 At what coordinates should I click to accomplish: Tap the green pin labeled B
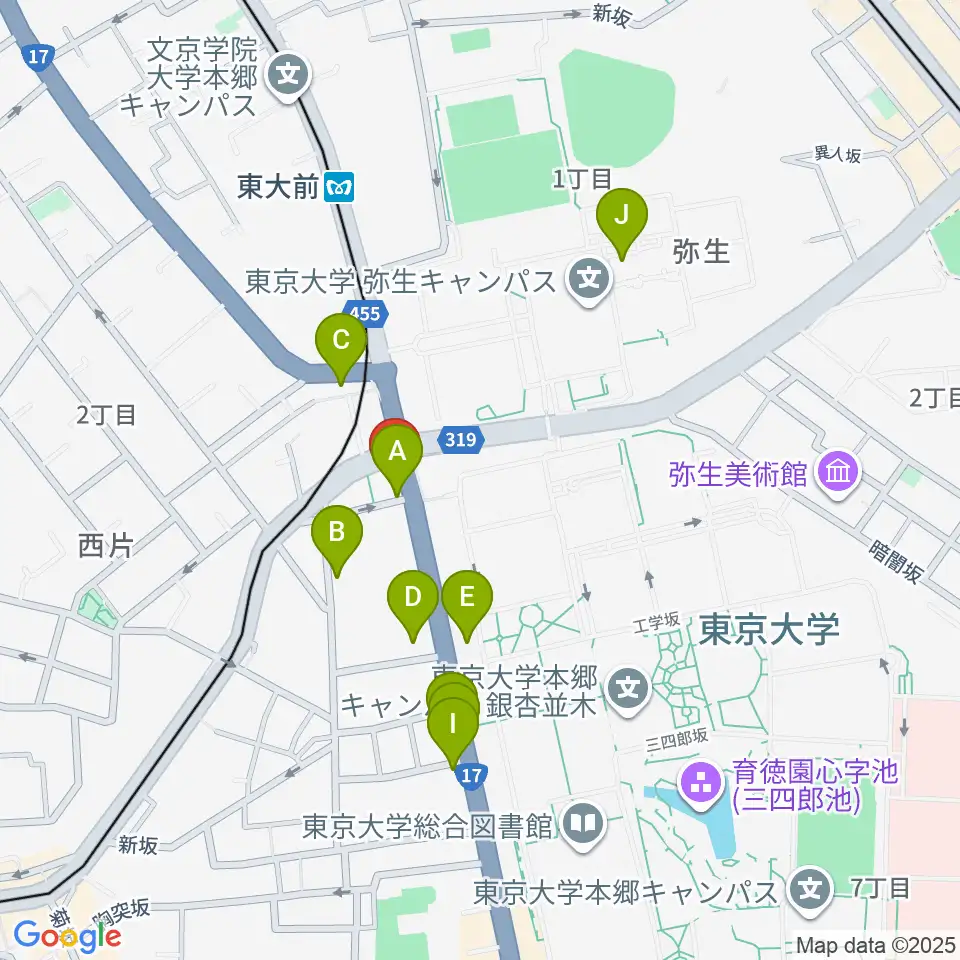pyautogui.click(x=337, y=541)
